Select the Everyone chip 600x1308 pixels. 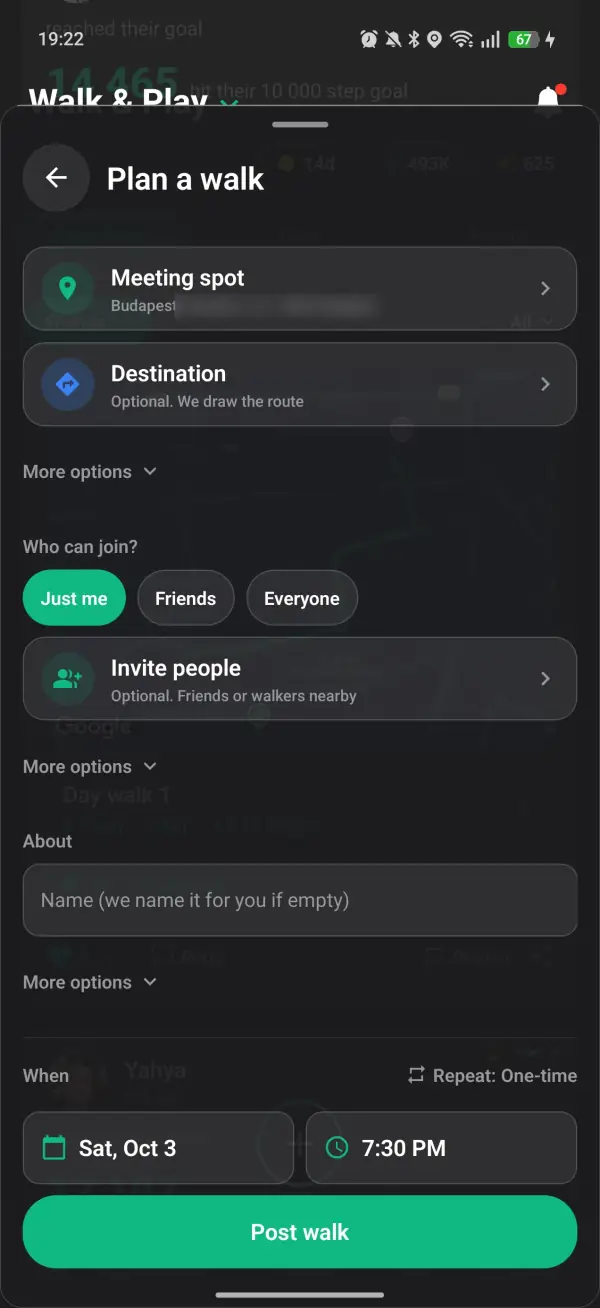click(302, 598)
